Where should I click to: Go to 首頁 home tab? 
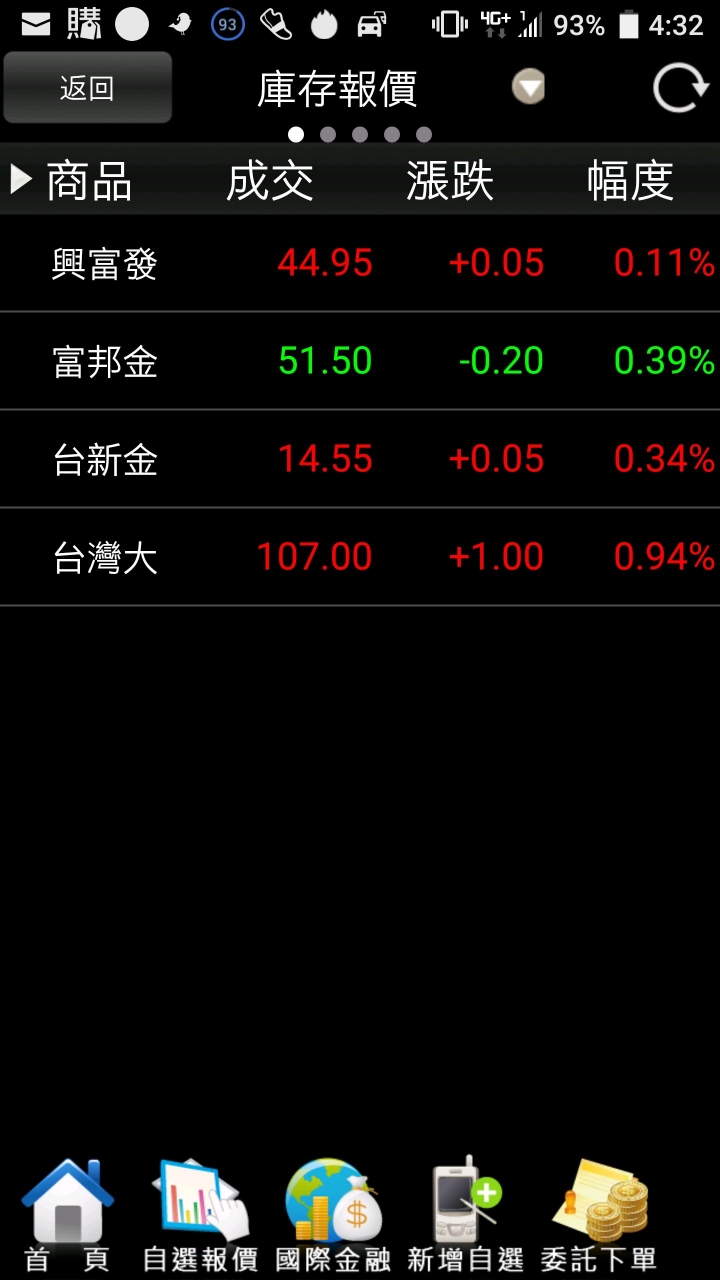[67, 1215]
